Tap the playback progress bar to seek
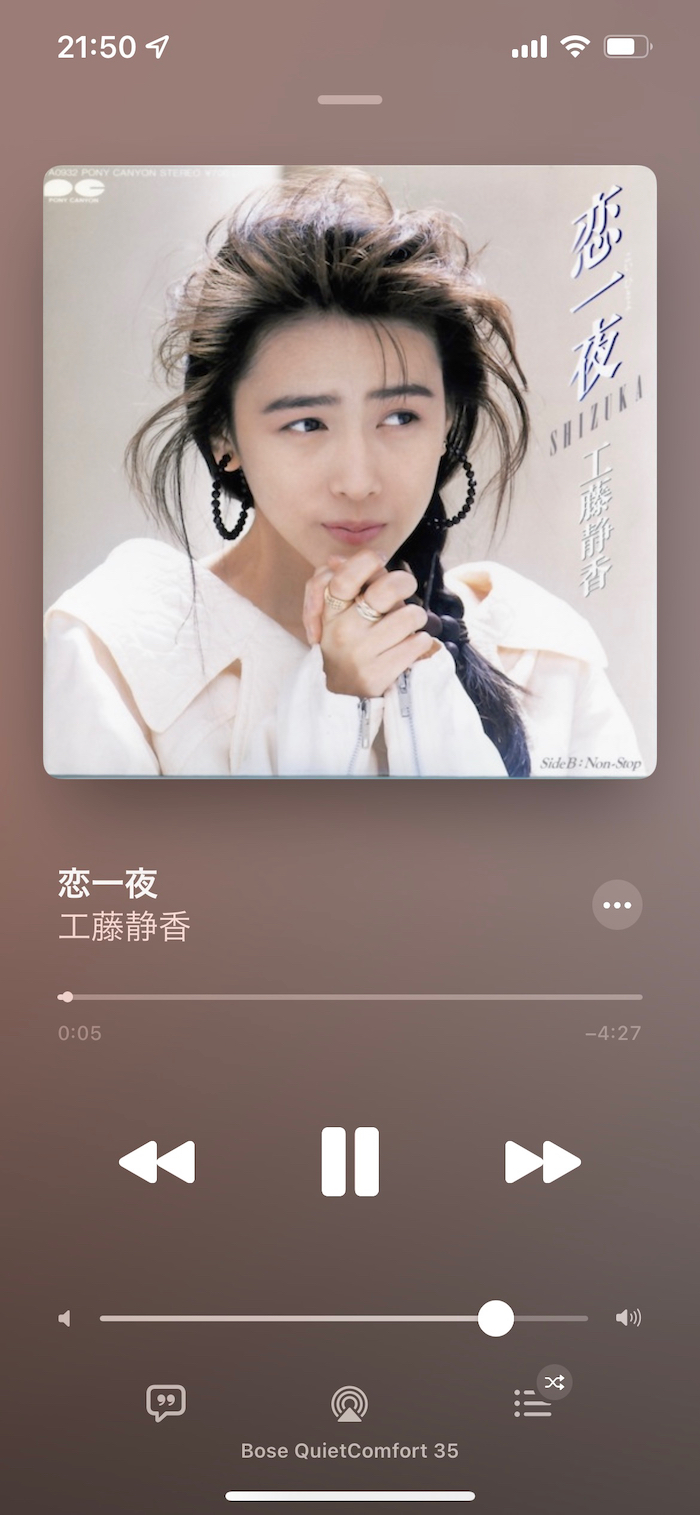Viewport: 700px width, 1515px height. tap(350, 997)
